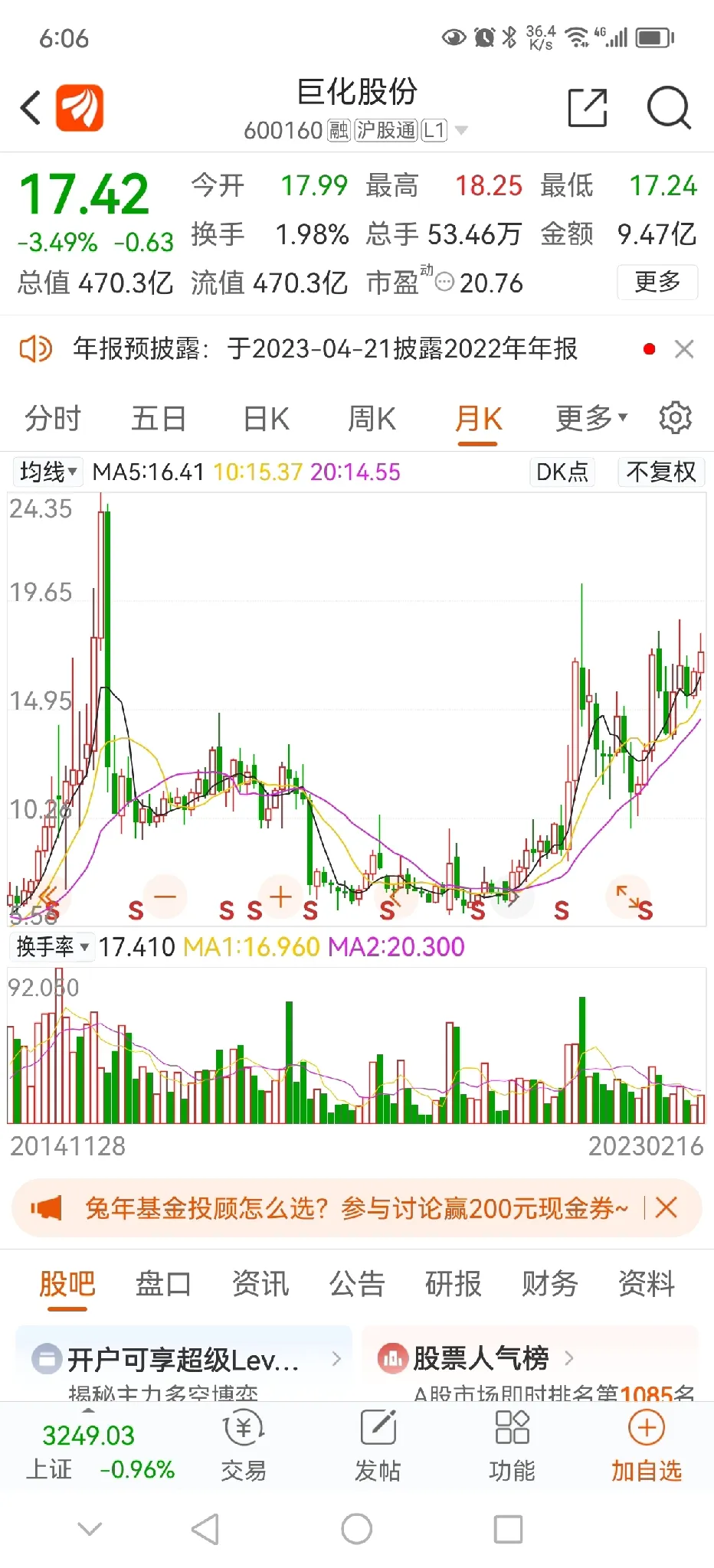The width and height of the screenshot is (714, 1568).
Task: Tap the 不复权 adjustment button
Action: (x=661, y=472)
